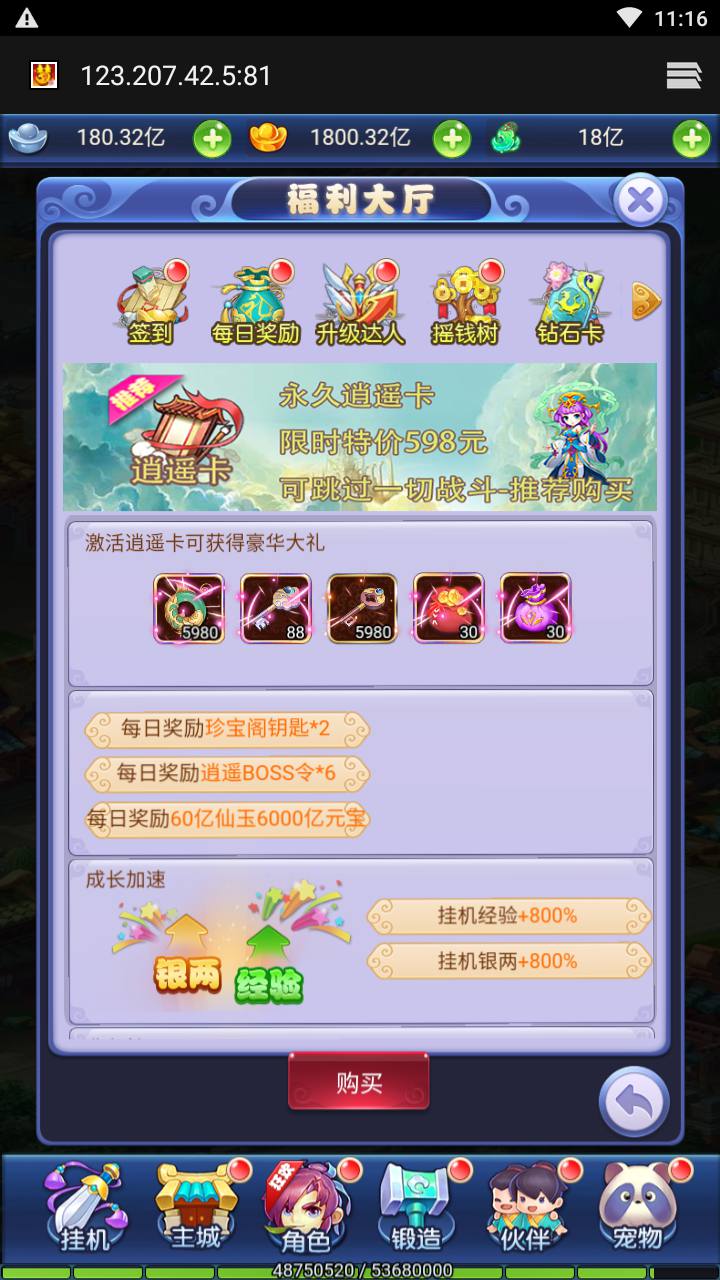Add gold ingots with the plus button
720x1280 pixels.
(452, 139)
